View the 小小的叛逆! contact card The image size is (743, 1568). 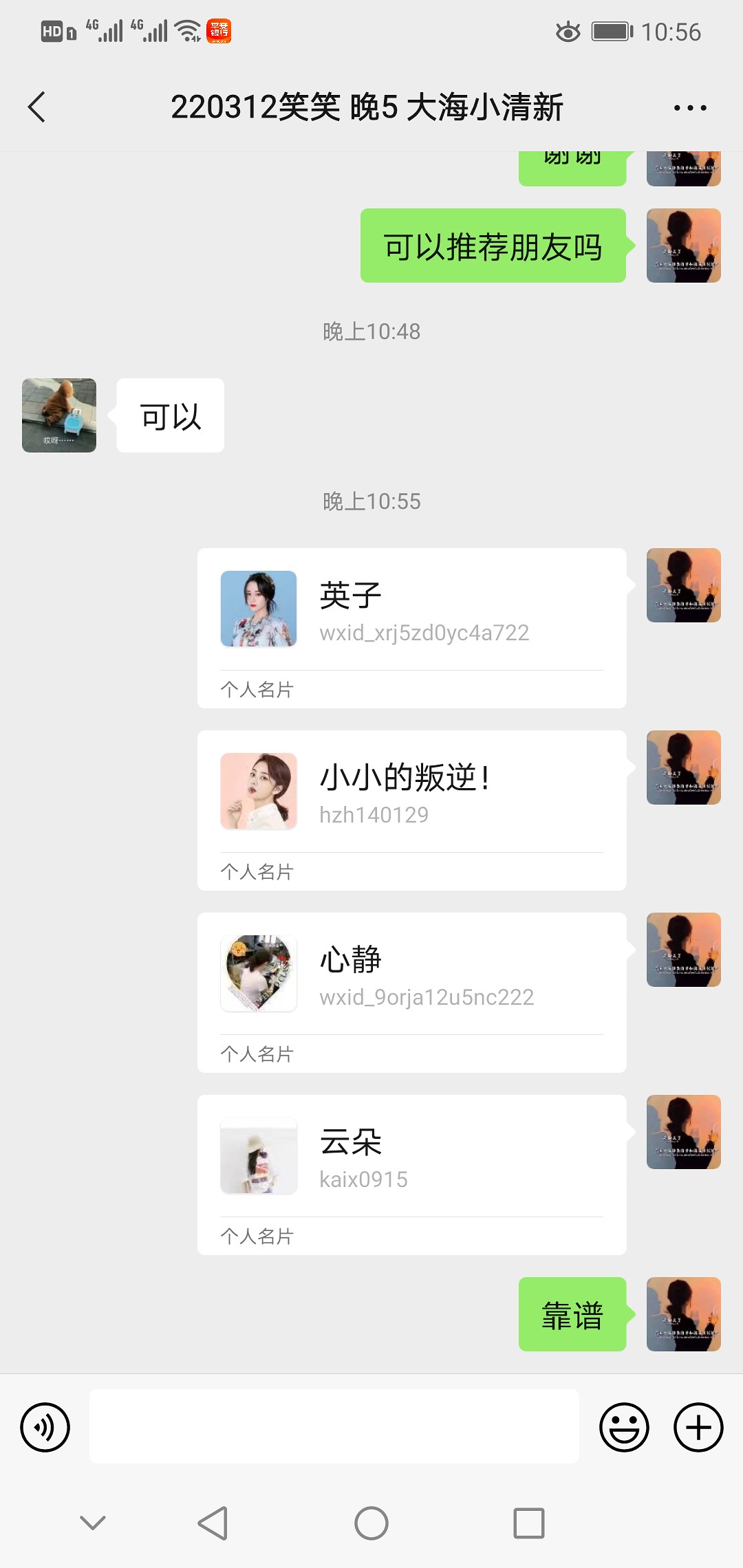[411, 809]
